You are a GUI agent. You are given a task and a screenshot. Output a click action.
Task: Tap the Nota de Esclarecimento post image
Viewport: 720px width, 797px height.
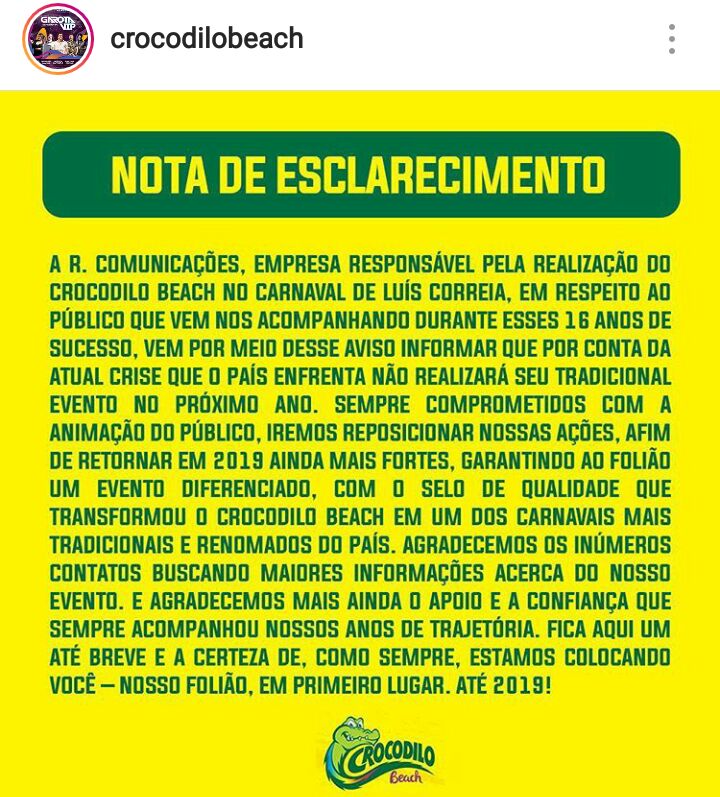[360, 440]
